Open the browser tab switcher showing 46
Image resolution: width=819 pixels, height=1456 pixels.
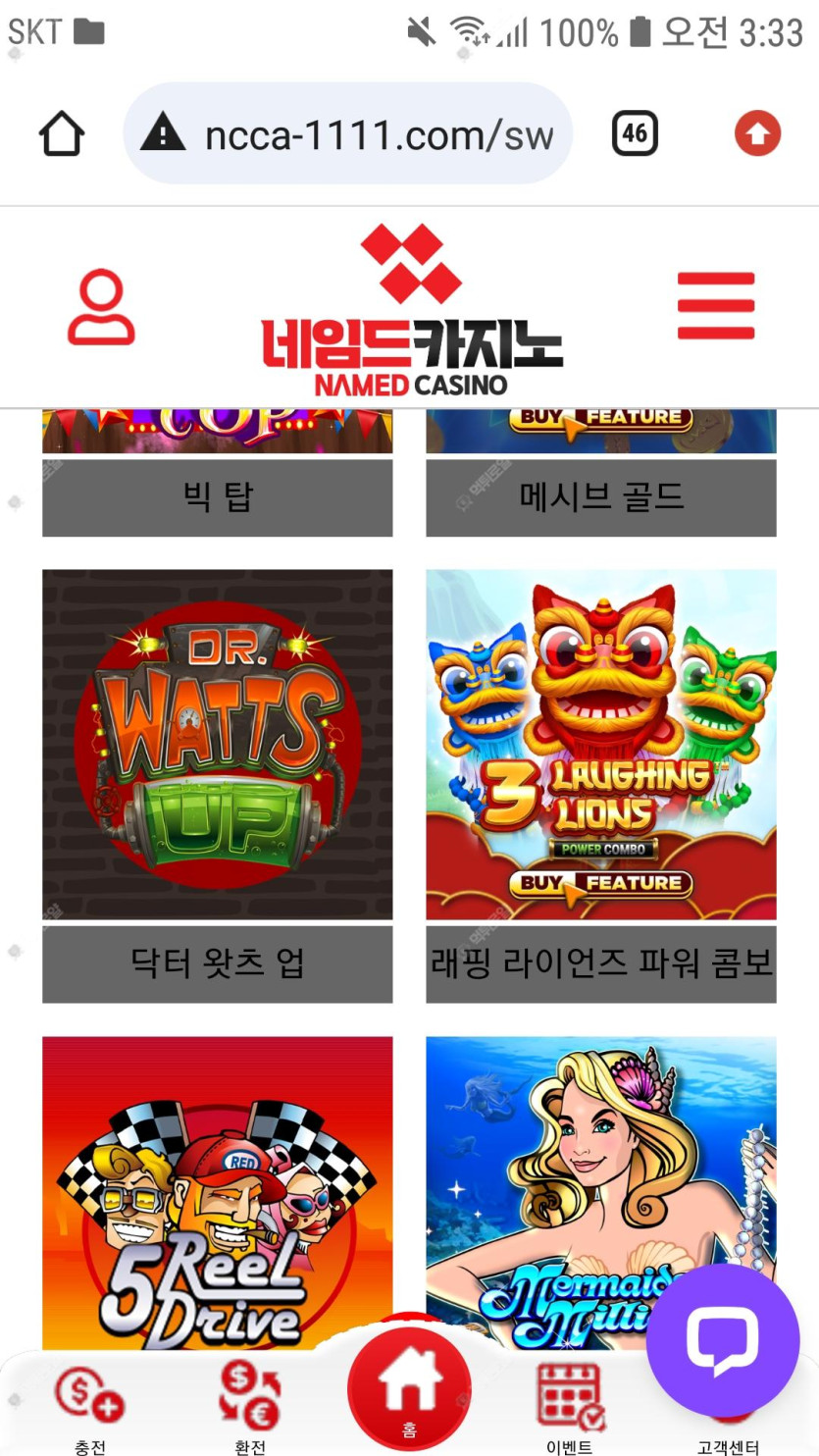pos(635,133)
